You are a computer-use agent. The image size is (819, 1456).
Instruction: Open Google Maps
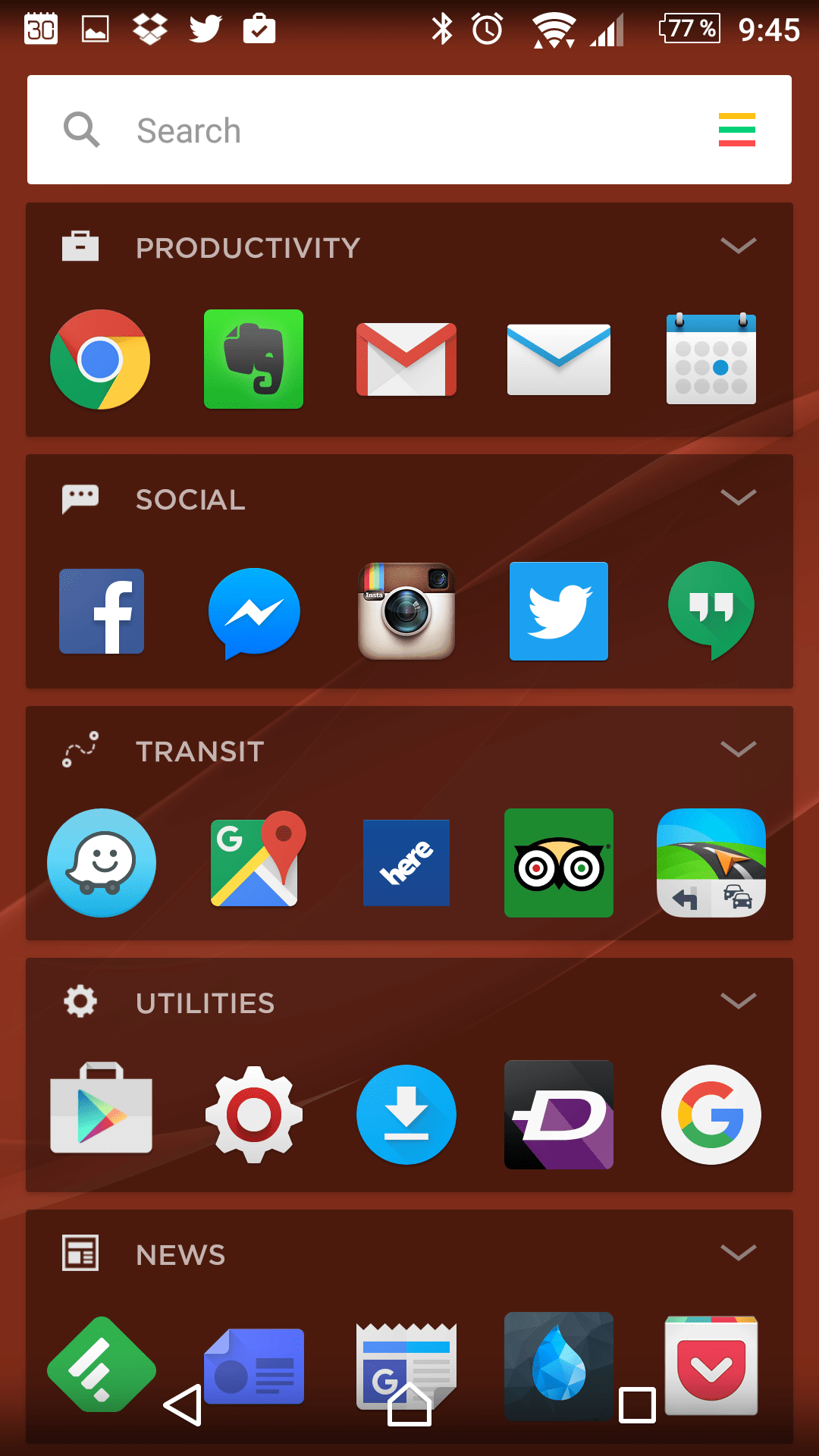pyautogui.click(x=258, y=860)
